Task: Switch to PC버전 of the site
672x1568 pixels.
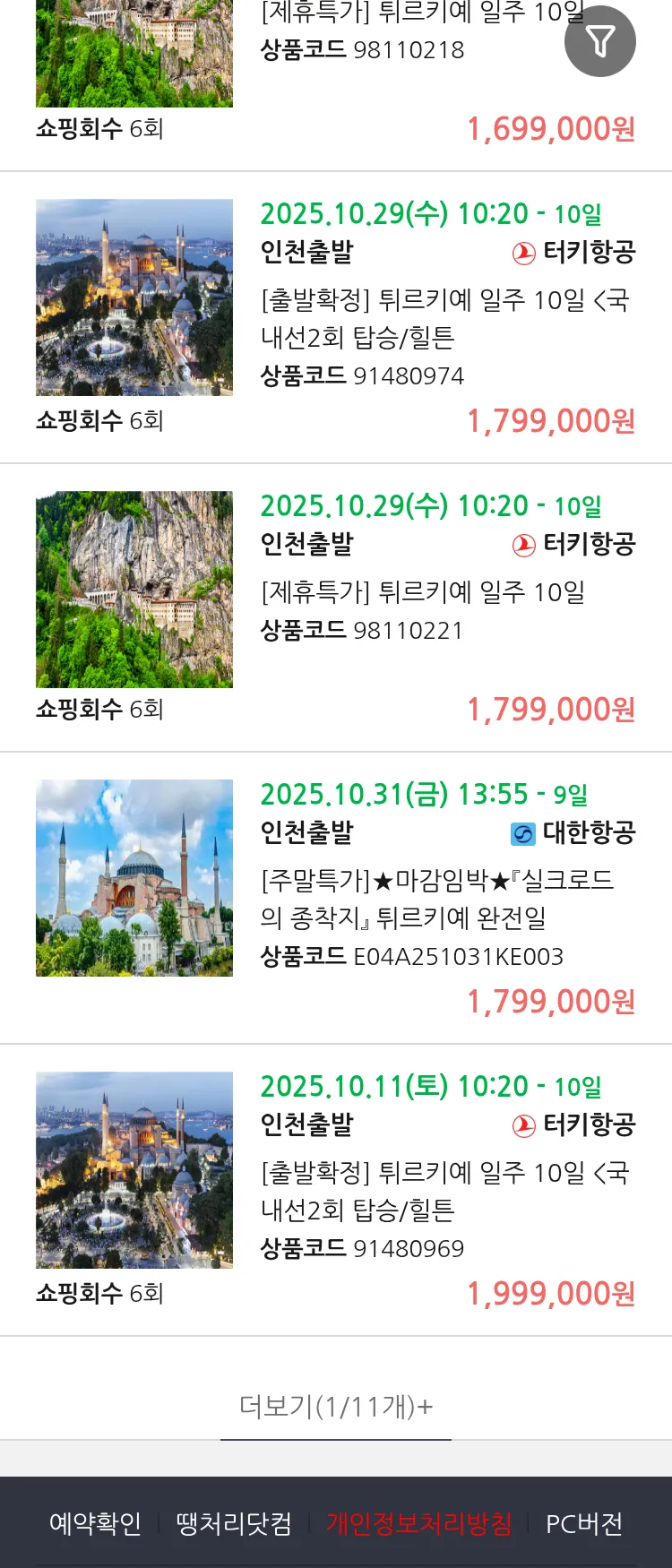Action: coord(584,1523)
